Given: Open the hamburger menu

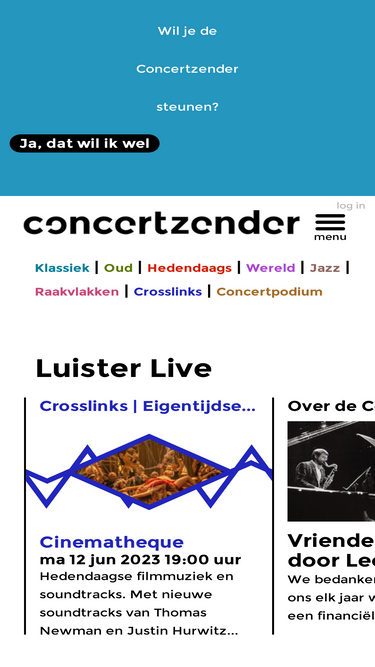Looking at the screenshot, I should [x=330, y=227].
